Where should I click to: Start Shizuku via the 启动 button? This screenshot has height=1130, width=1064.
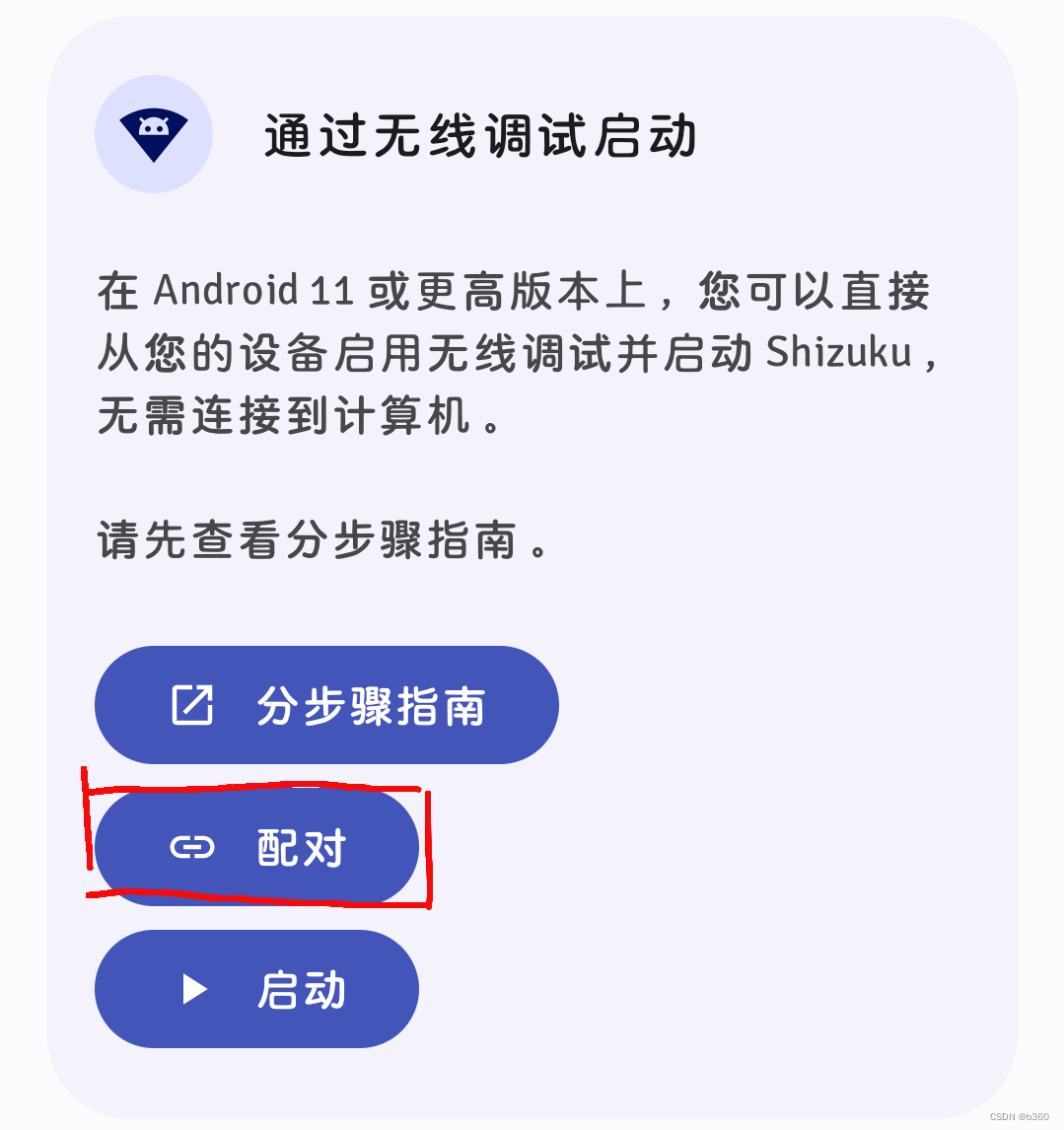pos(256,988)
